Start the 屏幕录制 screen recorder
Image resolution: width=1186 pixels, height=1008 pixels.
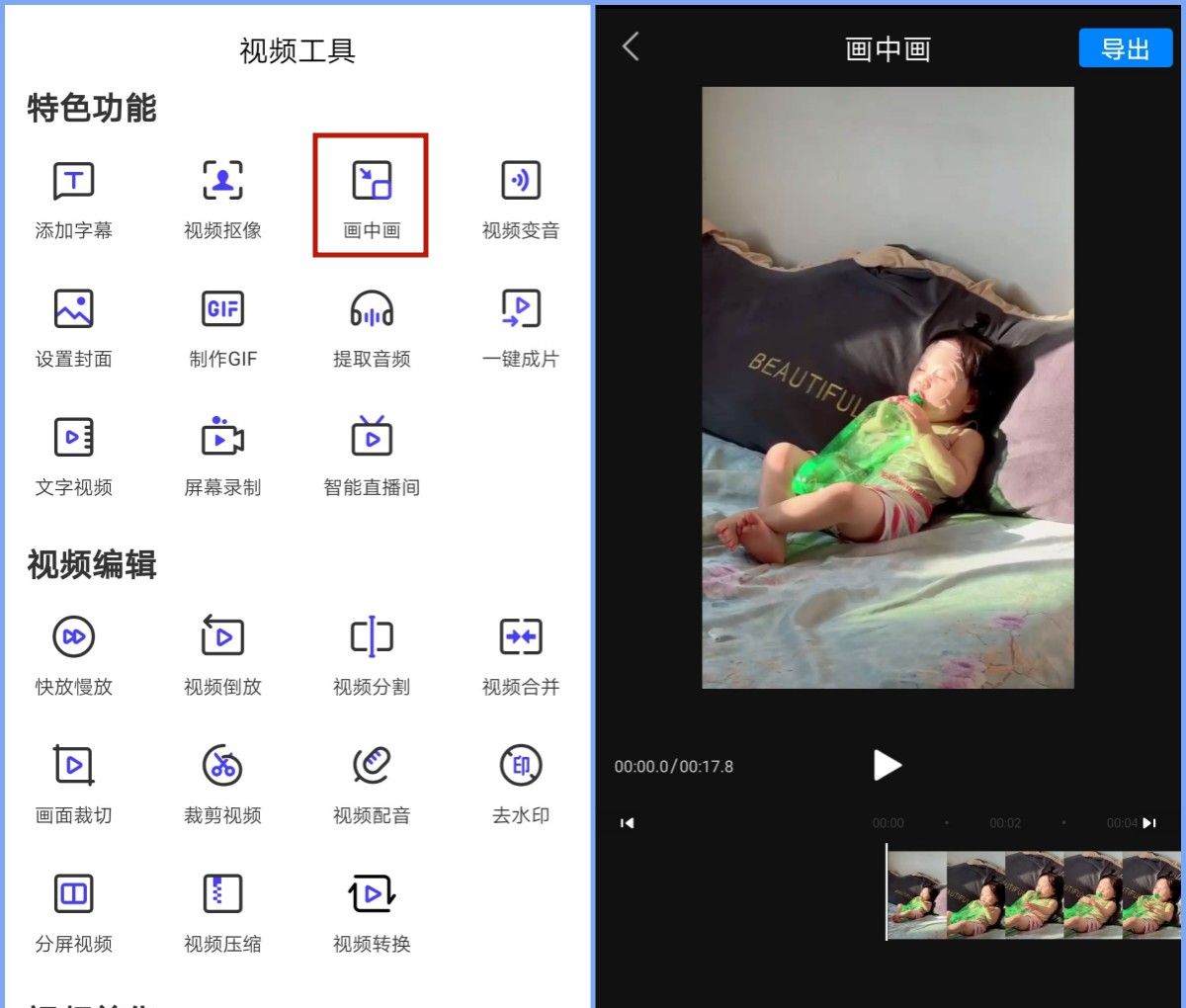[222, 455]
